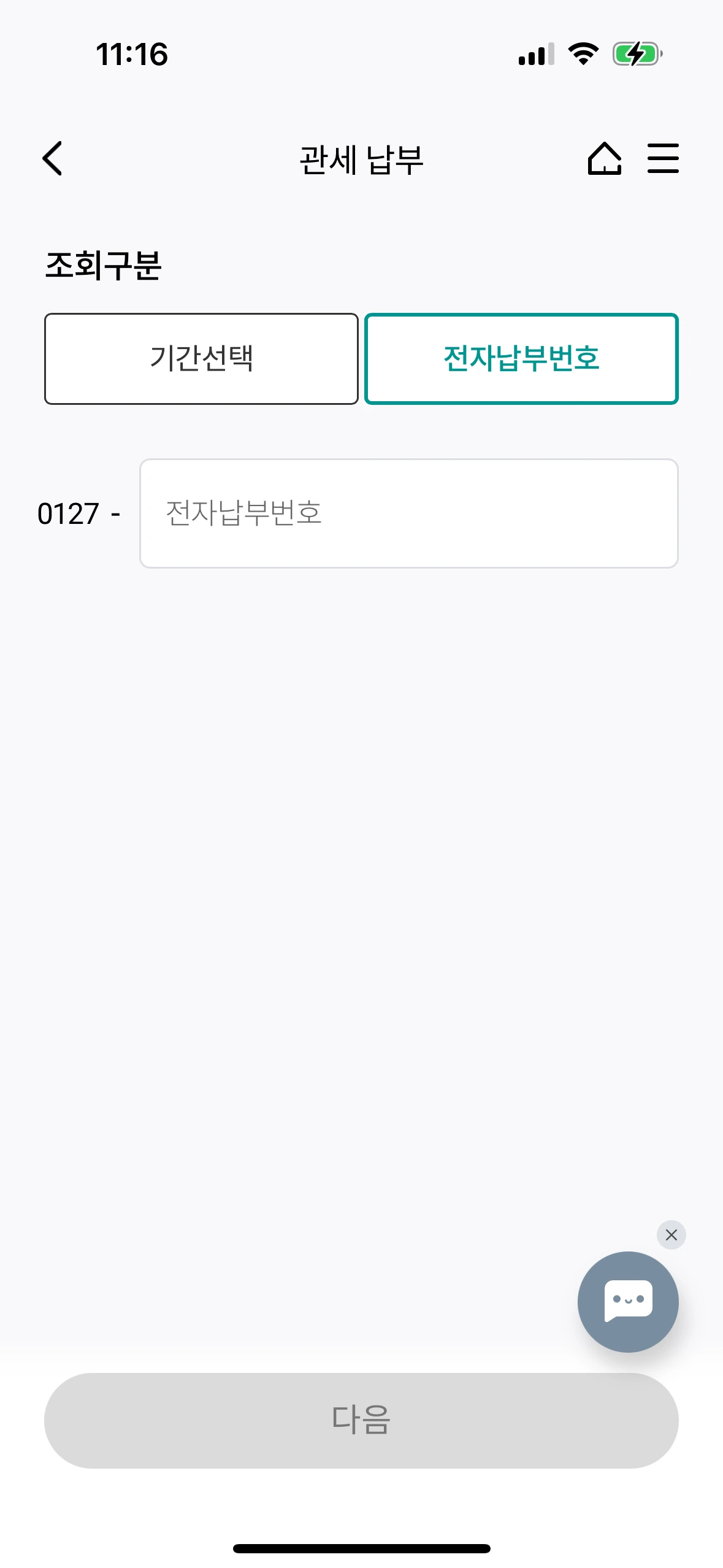This screenshot has width=723, height=1568.
Task: Dismiss the chatbot floating button
Action: coord(671,1234)
